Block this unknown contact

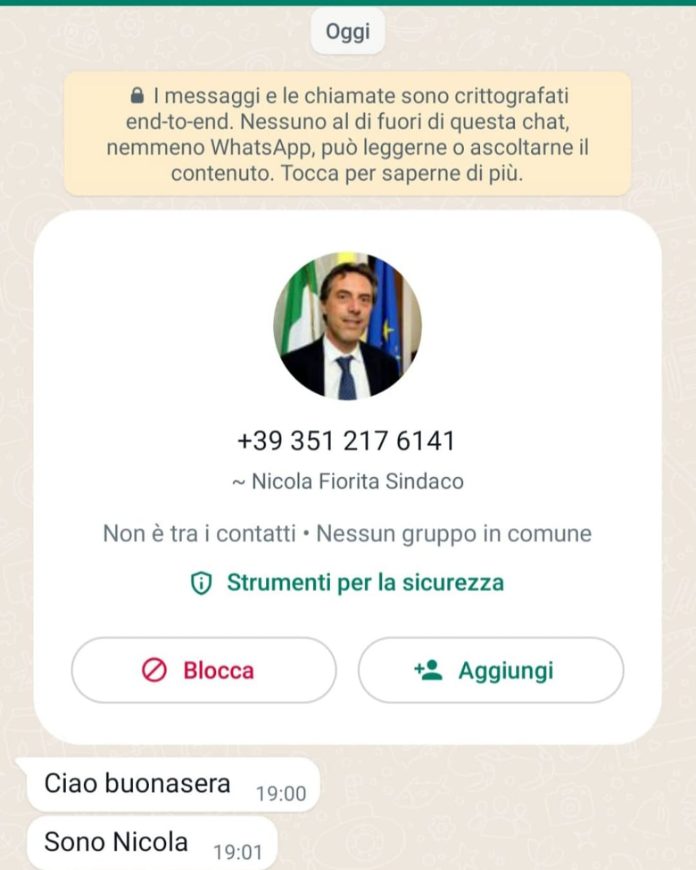[x=204, y=670]
